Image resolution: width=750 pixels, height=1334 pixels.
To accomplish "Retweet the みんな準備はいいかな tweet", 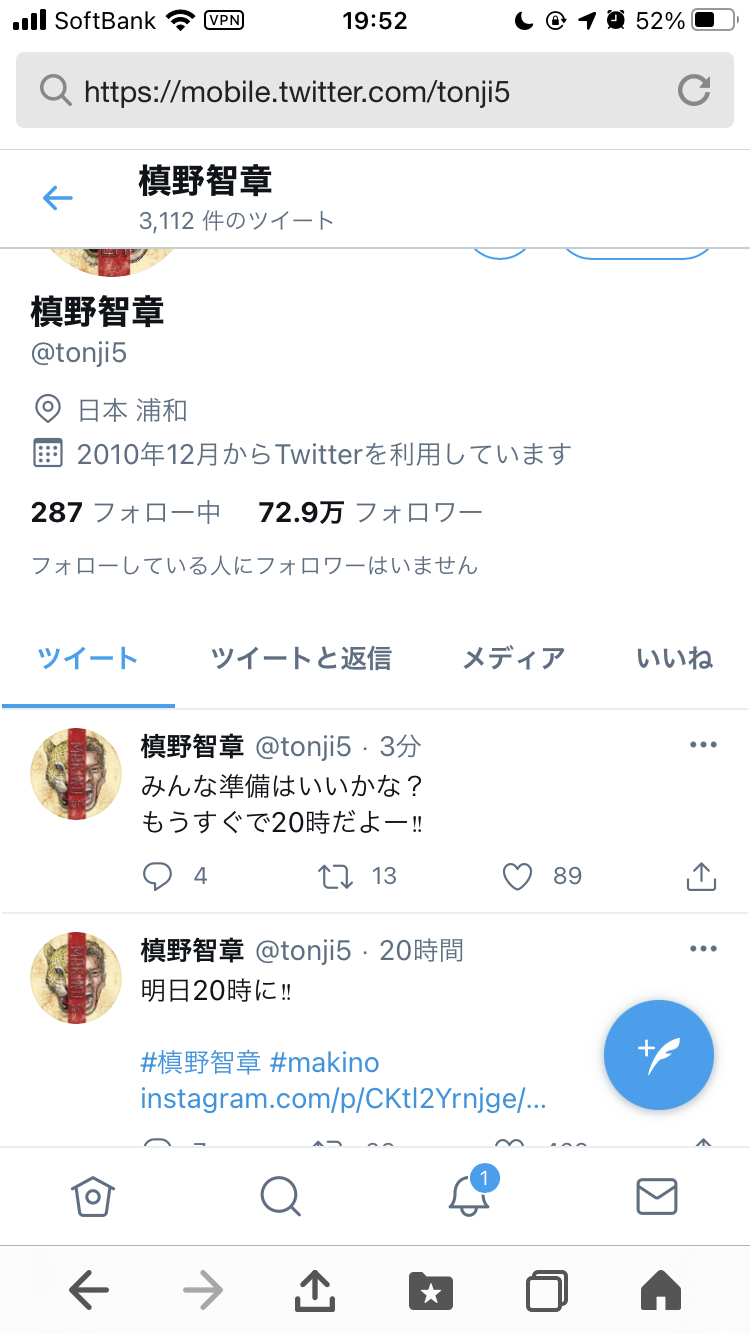I will click(335, 876).
